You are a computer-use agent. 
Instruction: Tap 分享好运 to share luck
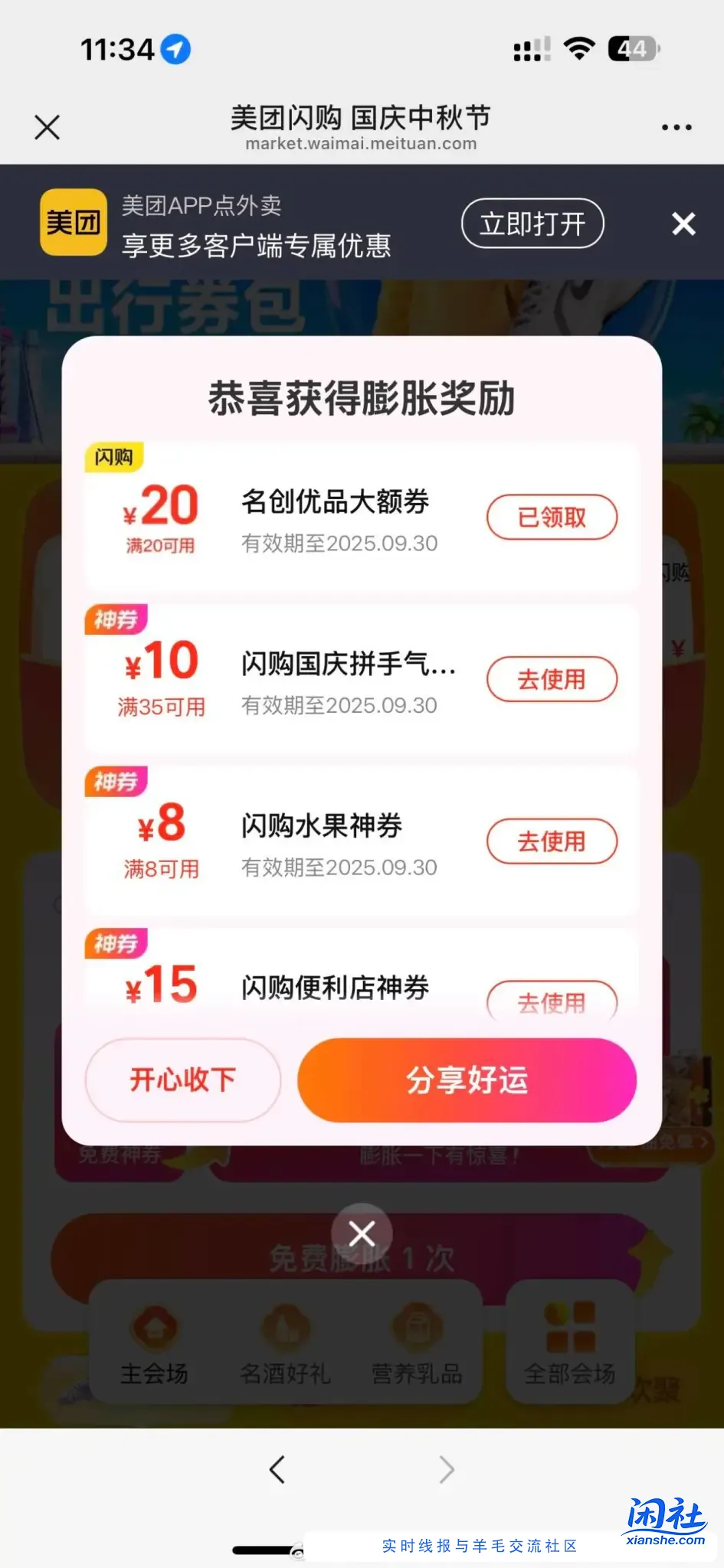pos(466,1080)
